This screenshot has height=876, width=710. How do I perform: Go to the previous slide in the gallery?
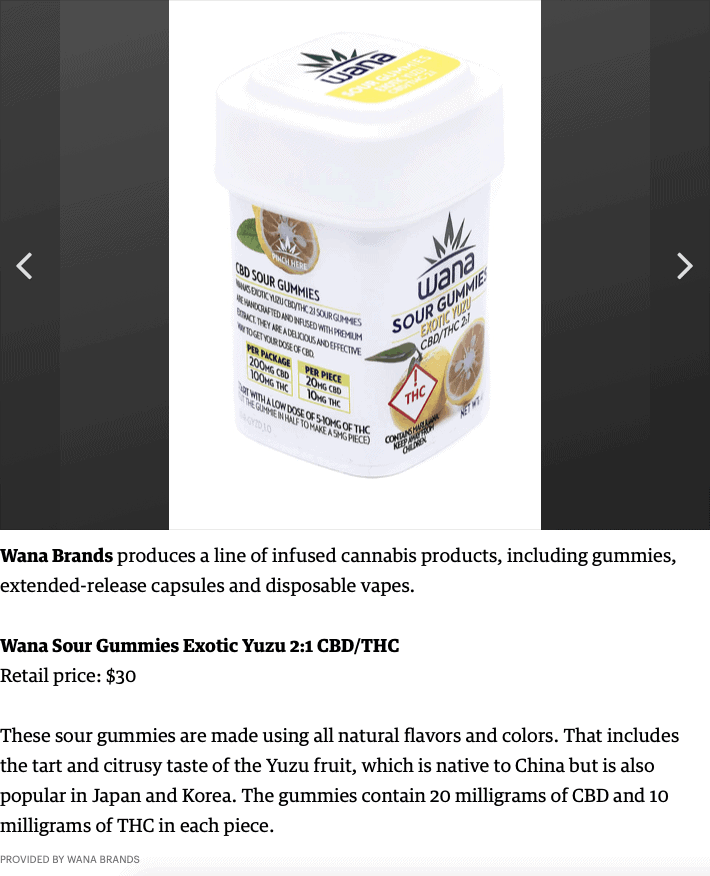click(25, 266)
